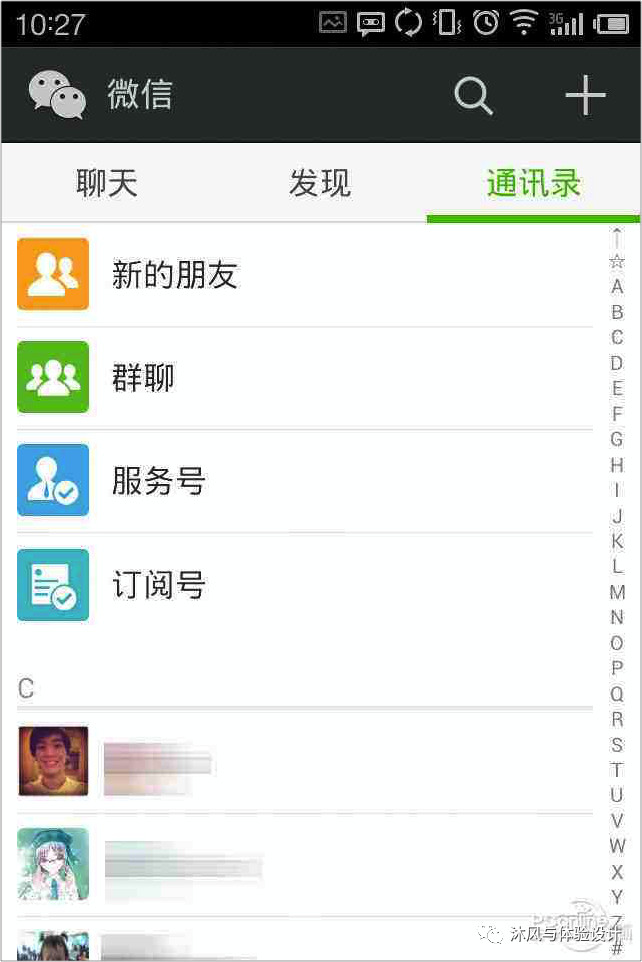The height and width of the screenshot is (962, 642).
Task: Jump to letter S in the index
Action: (x=617, y=745)
